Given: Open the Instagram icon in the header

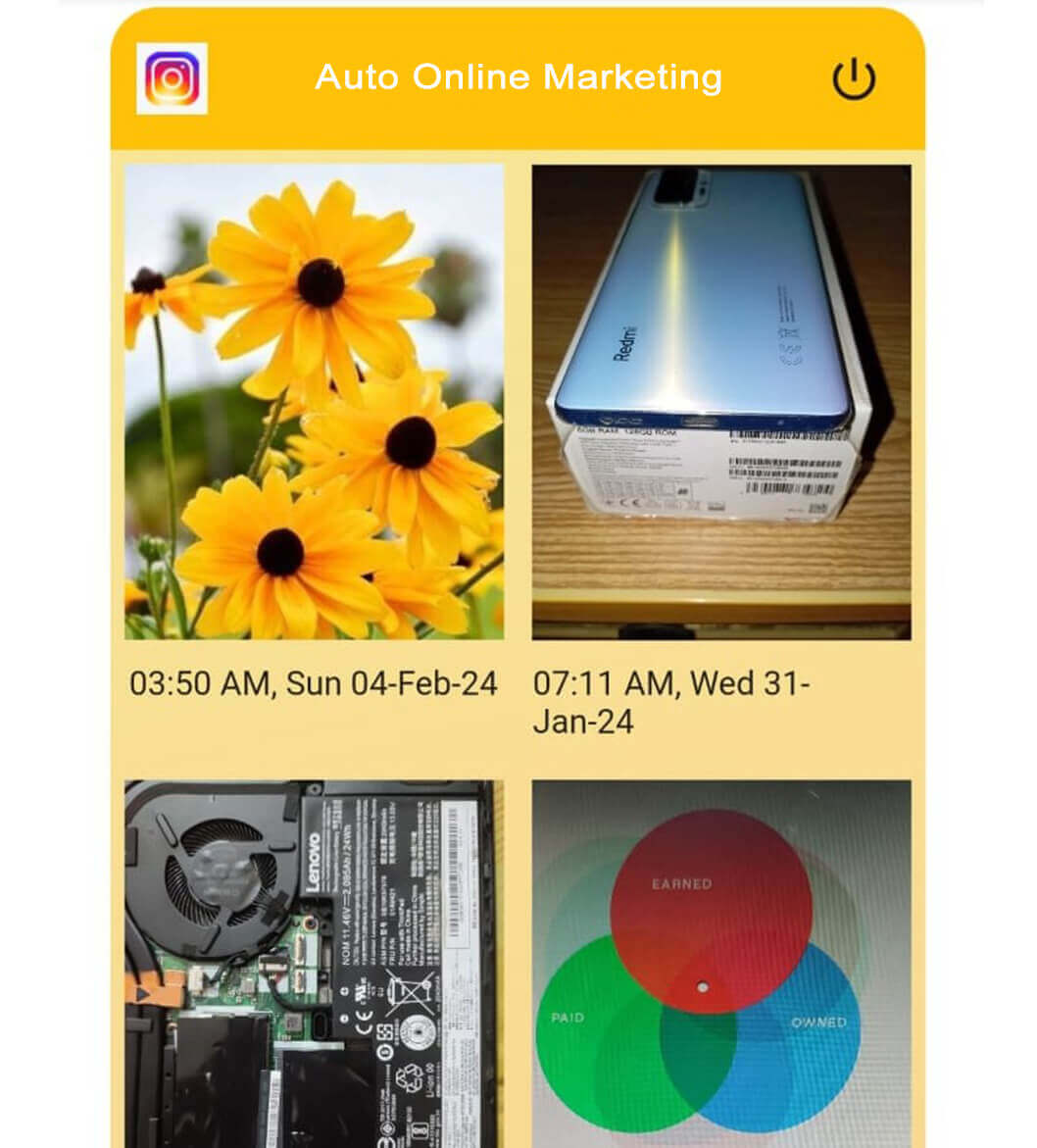Looking at the screenshot, I should tap(172, 78).
